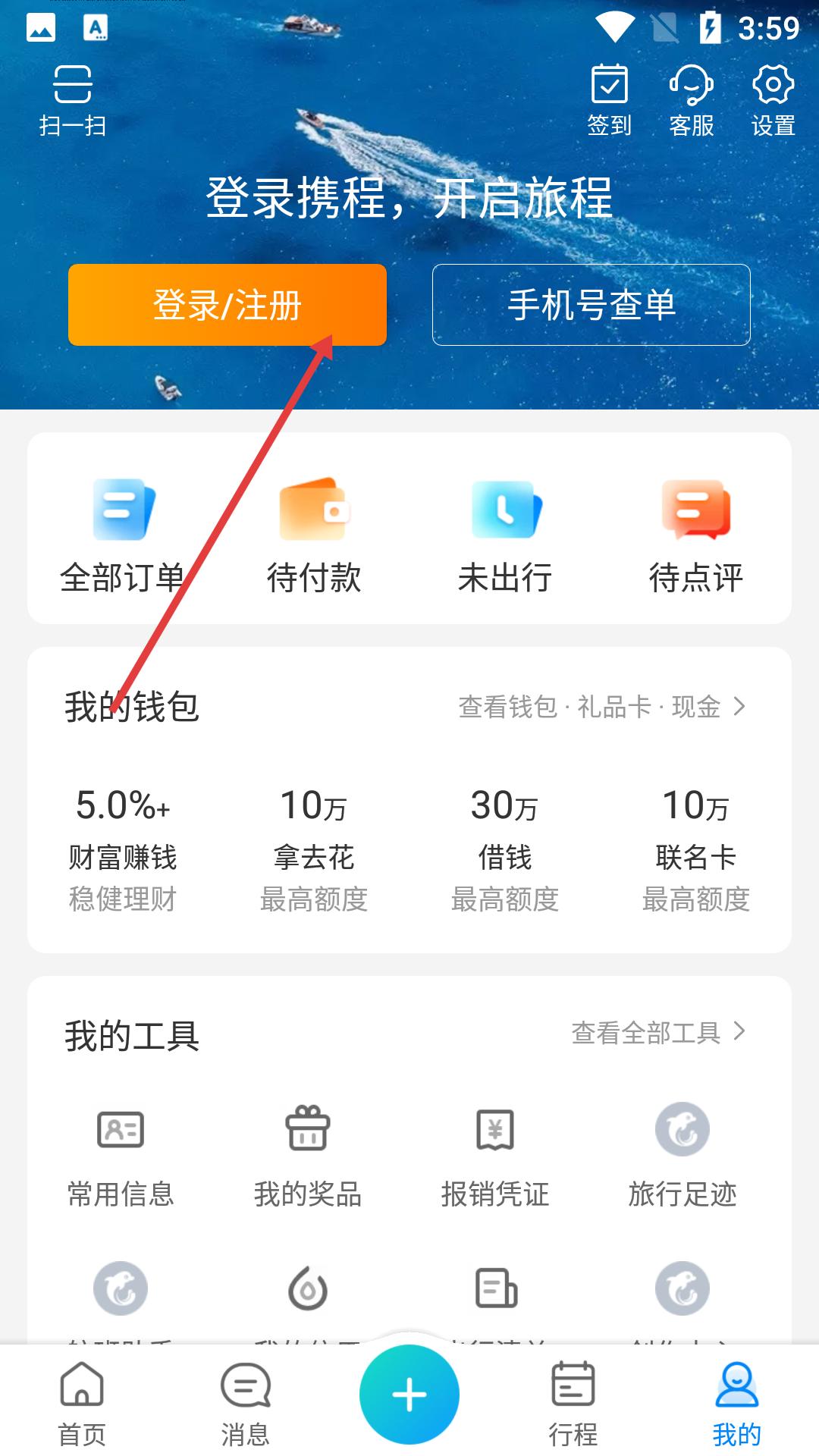This screenshot has height=1456, width=819.
Task: Tap 查看全部工具 link
Action: click(657, 1032)
